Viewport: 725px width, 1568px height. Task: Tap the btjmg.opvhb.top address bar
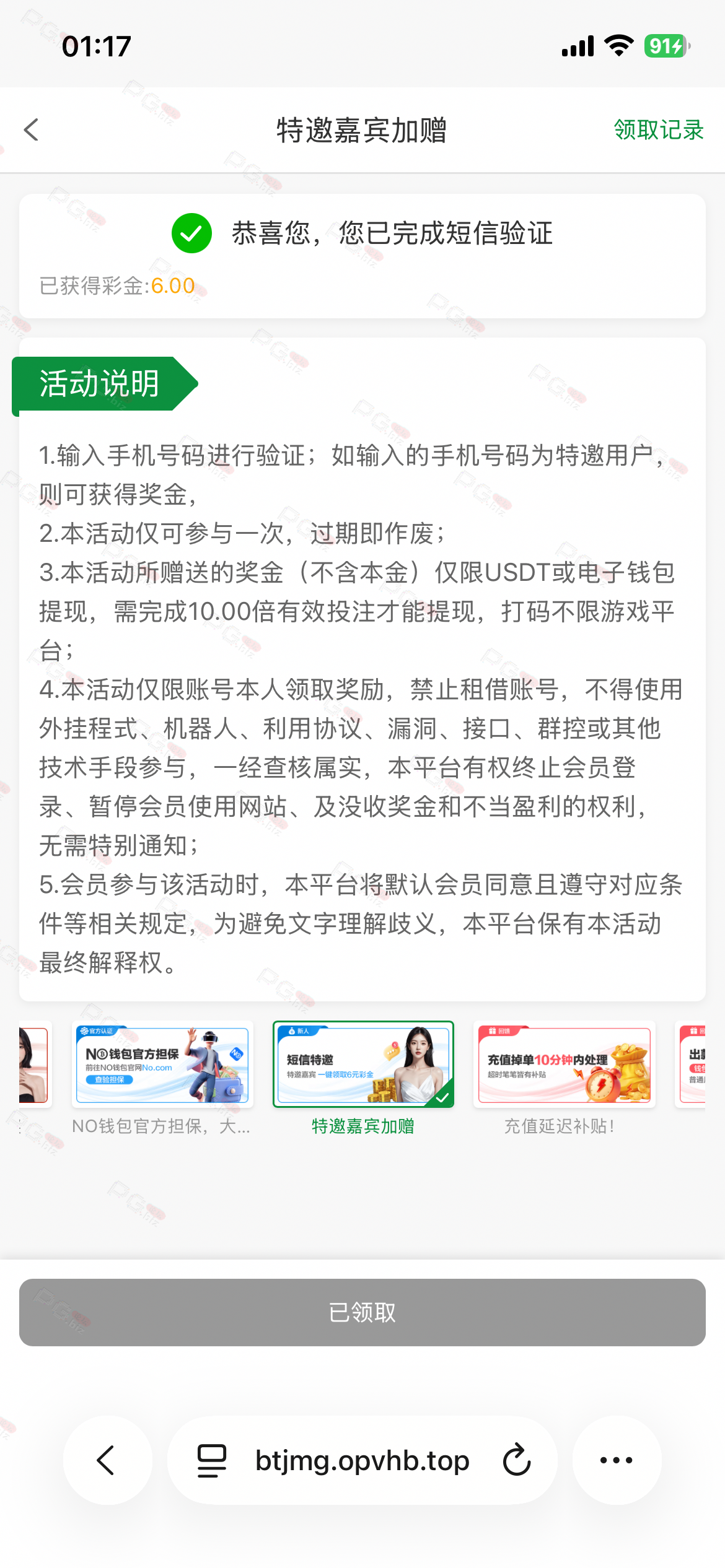(x=362, y=1460)
